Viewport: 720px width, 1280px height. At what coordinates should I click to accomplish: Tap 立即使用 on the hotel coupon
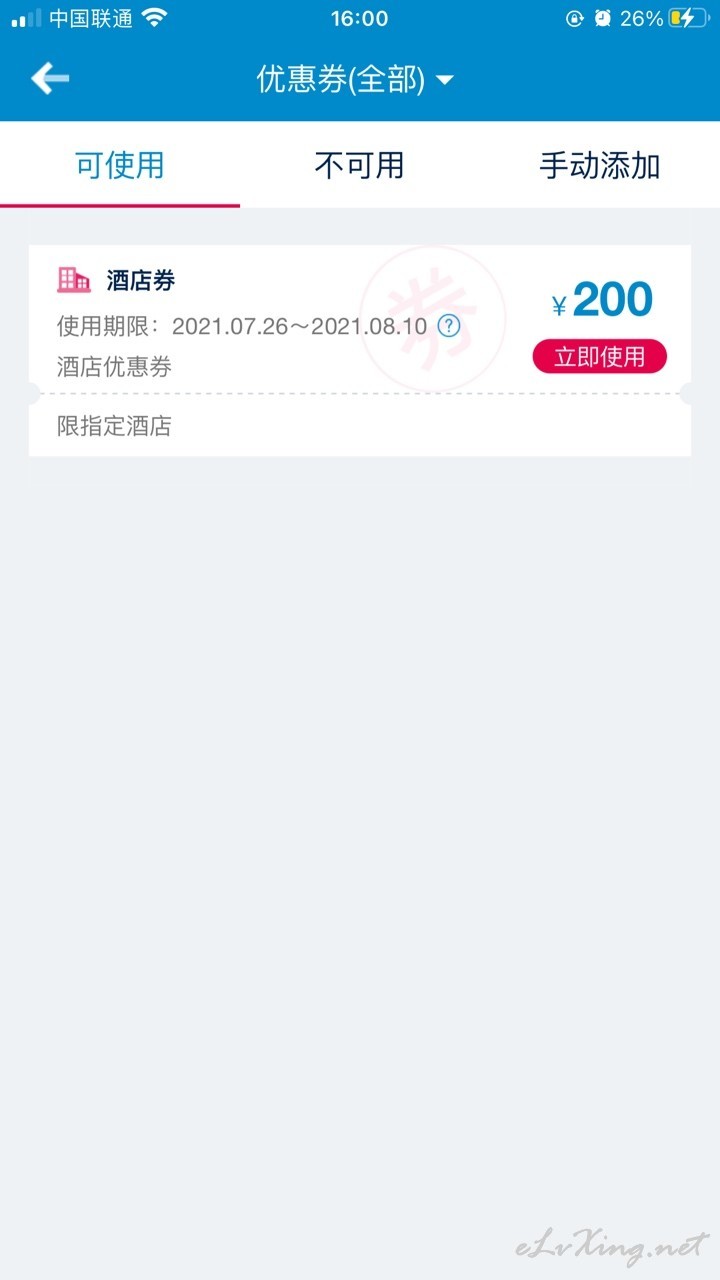[599, 357]
